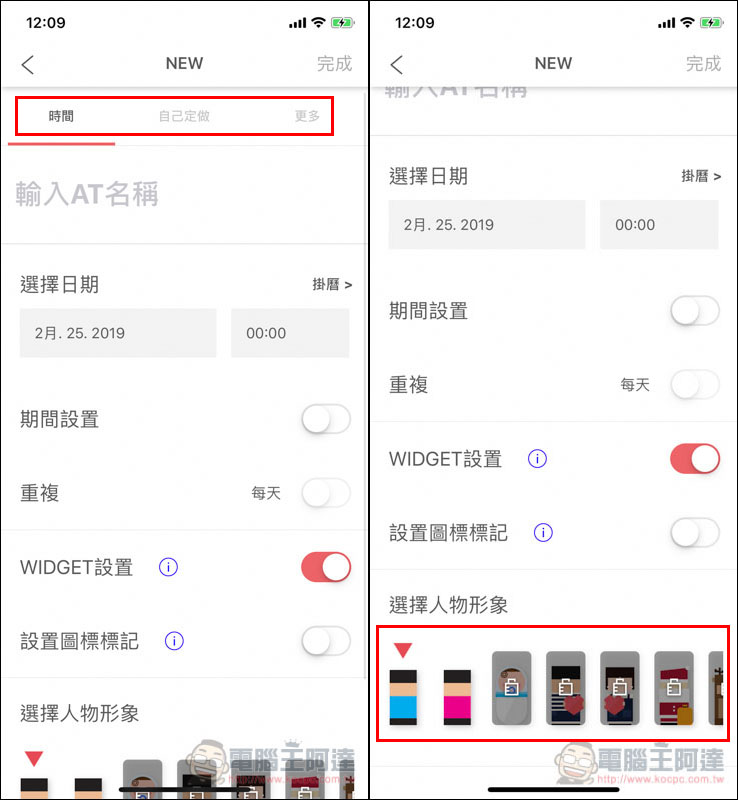The image size is (738, 800).
Task: Toggle 重複 每天 on the screen showing the tabs
Action: pos(326,493)
